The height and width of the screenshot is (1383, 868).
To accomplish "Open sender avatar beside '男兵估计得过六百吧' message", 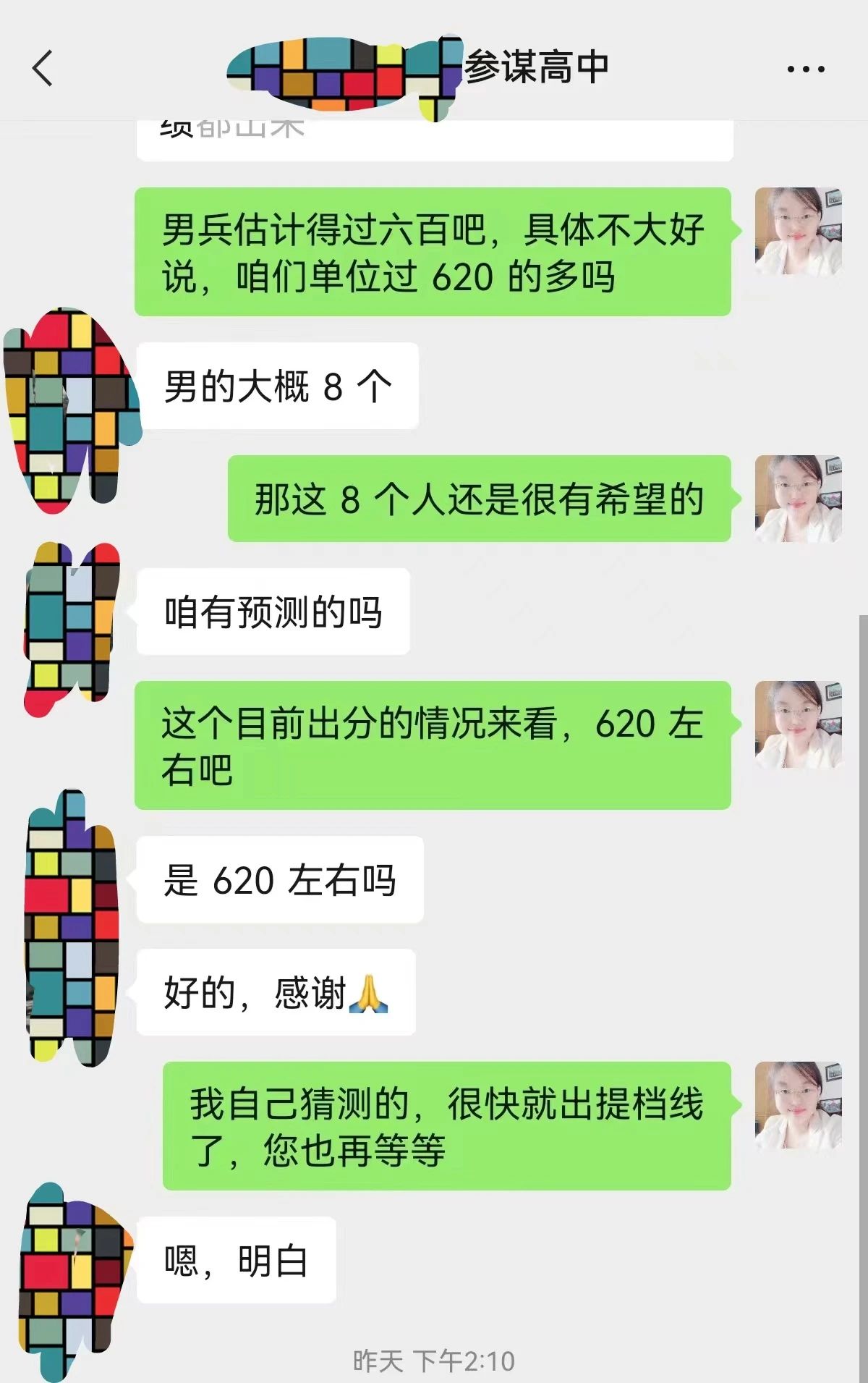I will click(798, 231).
